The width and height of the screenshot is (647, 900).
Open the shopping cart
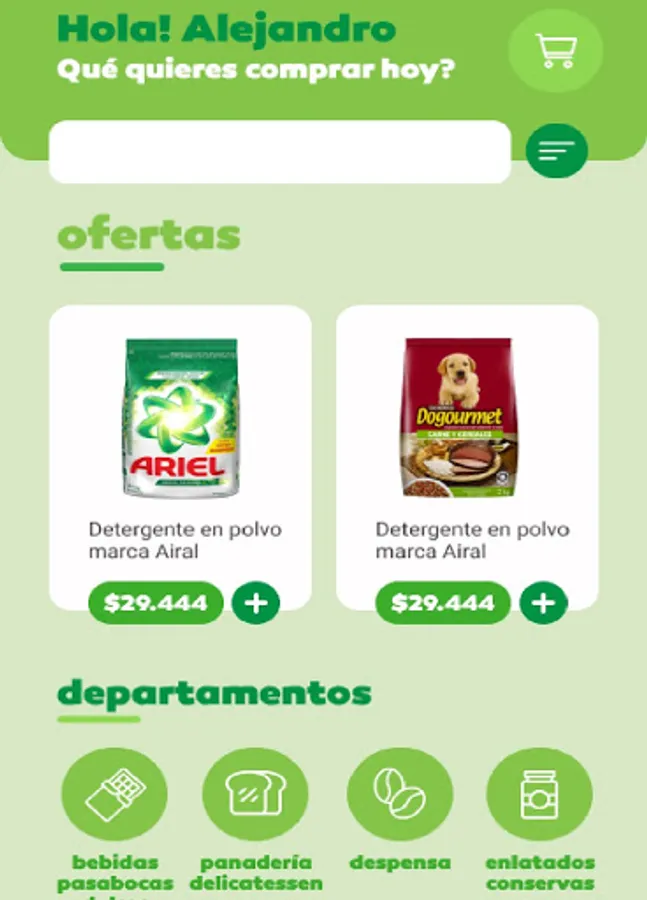pos(555,49)
